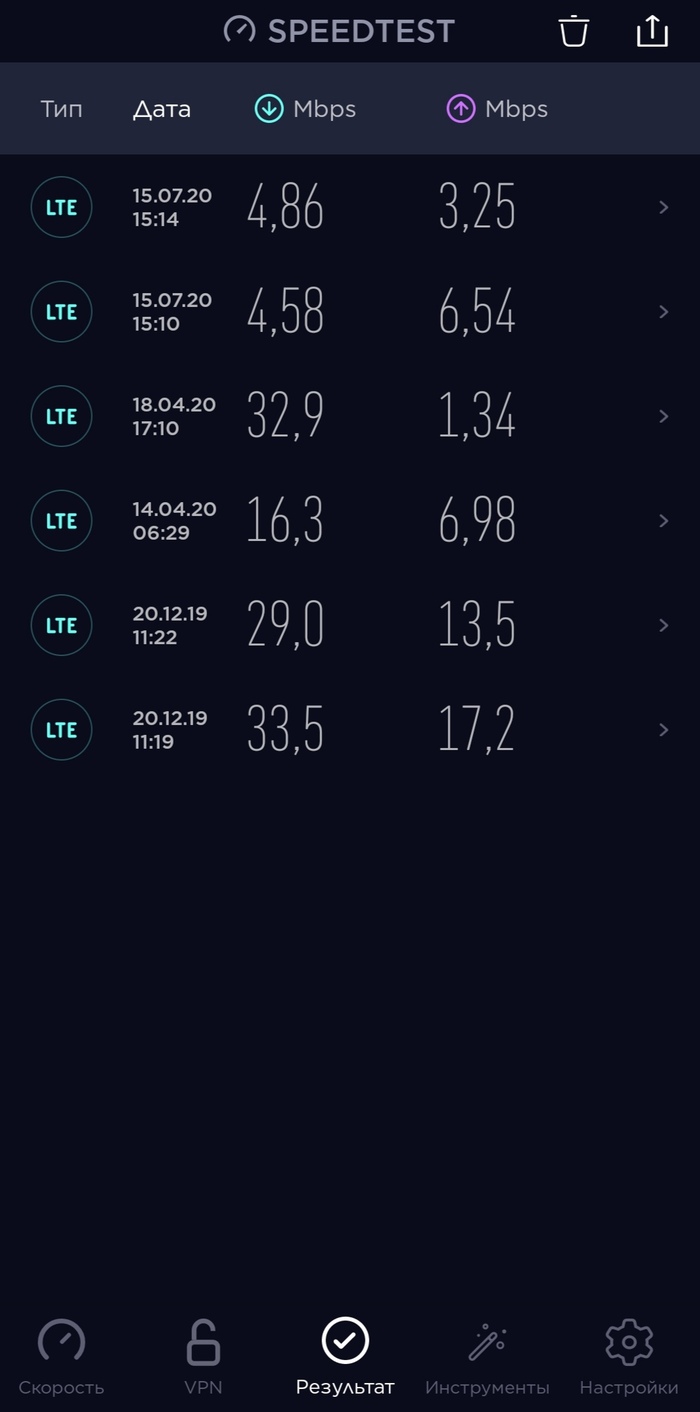Switch to the Скорость tab
This screenshot has width=700, height=1412.
pos(61,1356)
